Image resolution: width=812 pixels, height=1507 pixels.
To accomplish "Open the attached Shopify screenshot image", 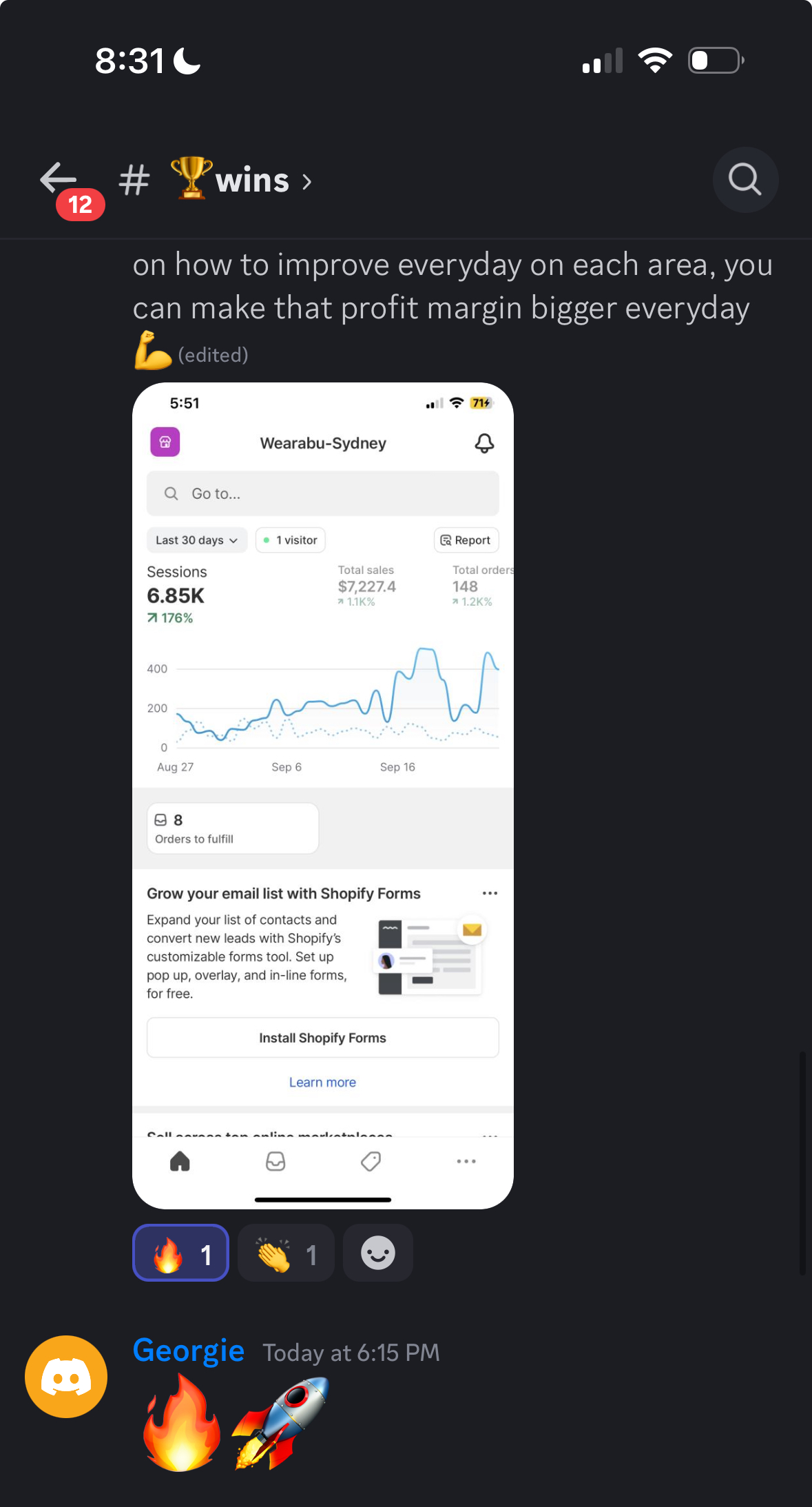I will coord(322,794).
